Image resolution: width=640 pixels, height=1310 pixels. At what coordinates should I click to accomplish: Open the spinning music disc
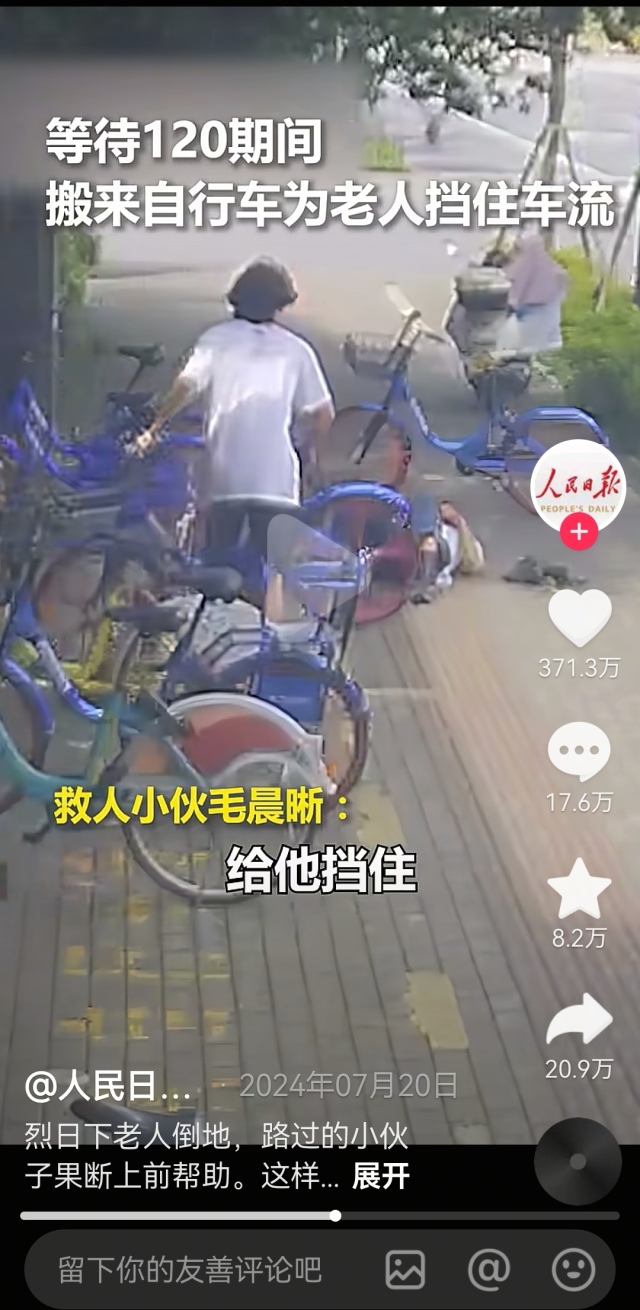pyautogui.click(x=578, y=1162)
